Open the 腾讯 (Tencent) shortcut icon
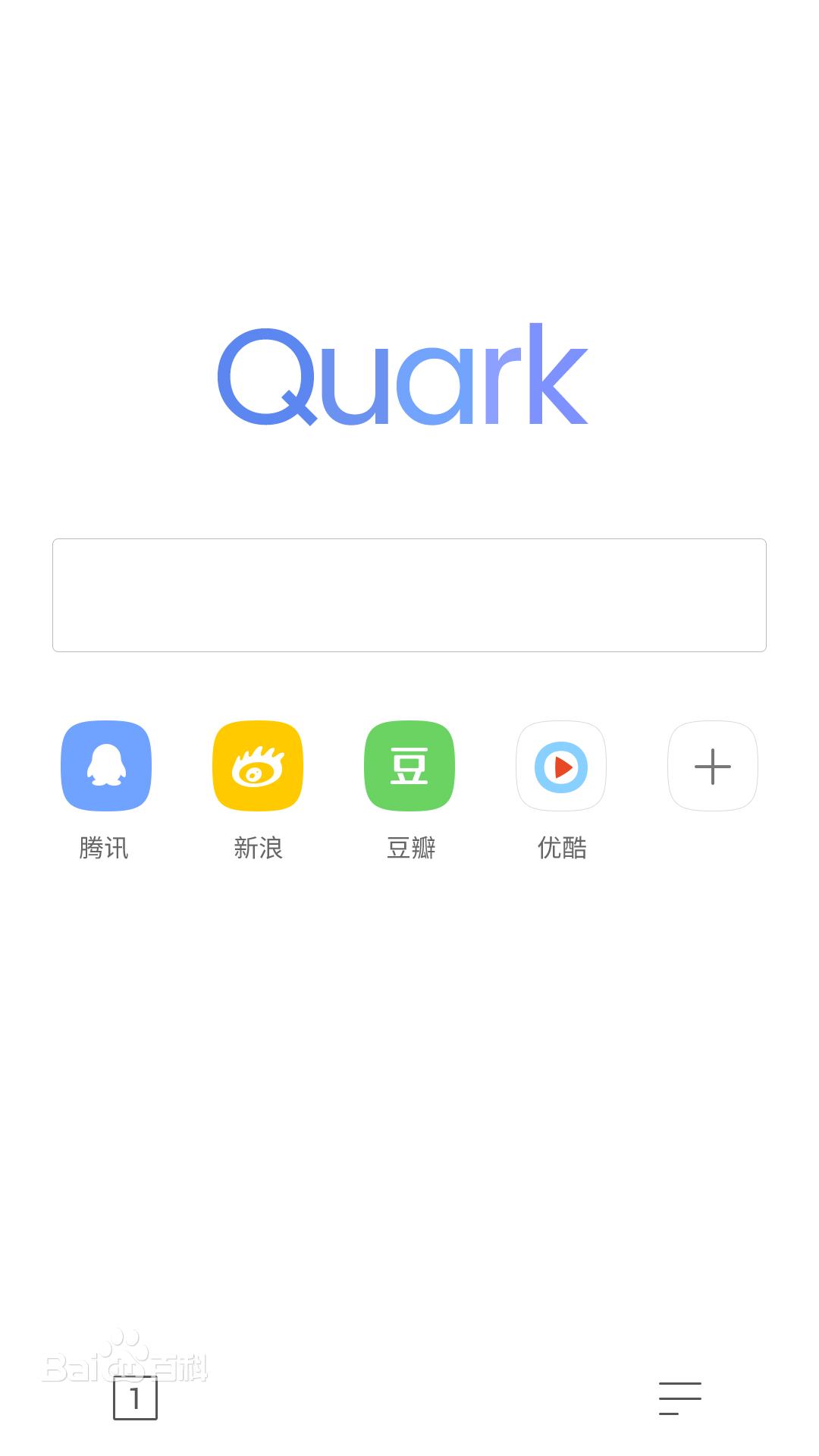 tap(105, 766)
